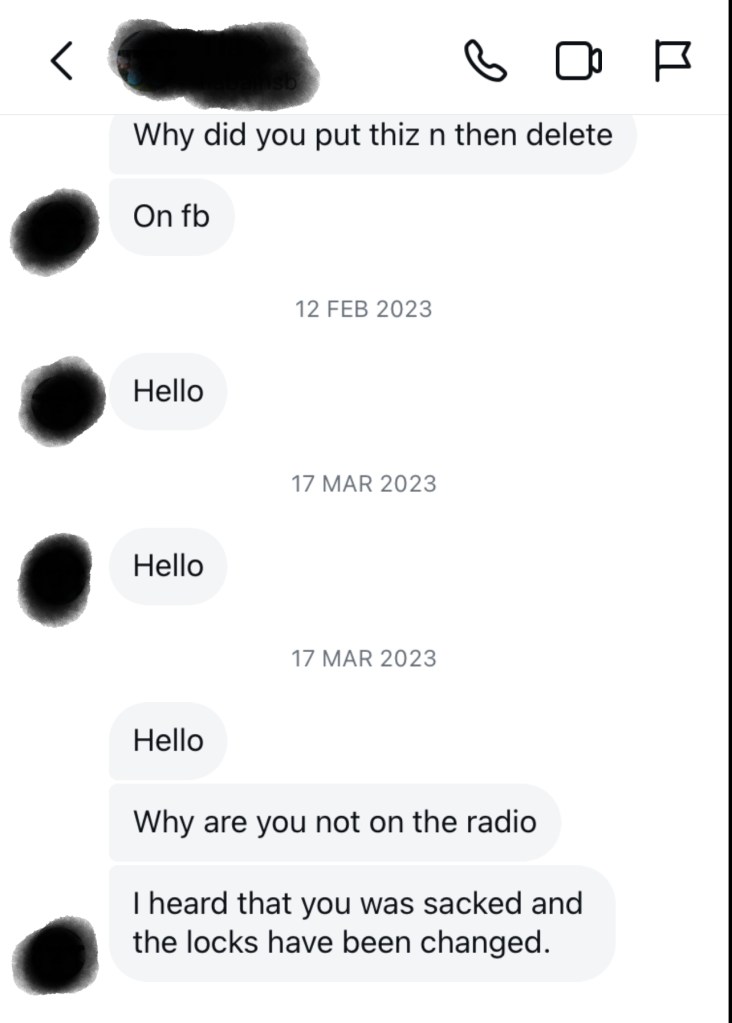Go back to the chat list

point(61,62)
